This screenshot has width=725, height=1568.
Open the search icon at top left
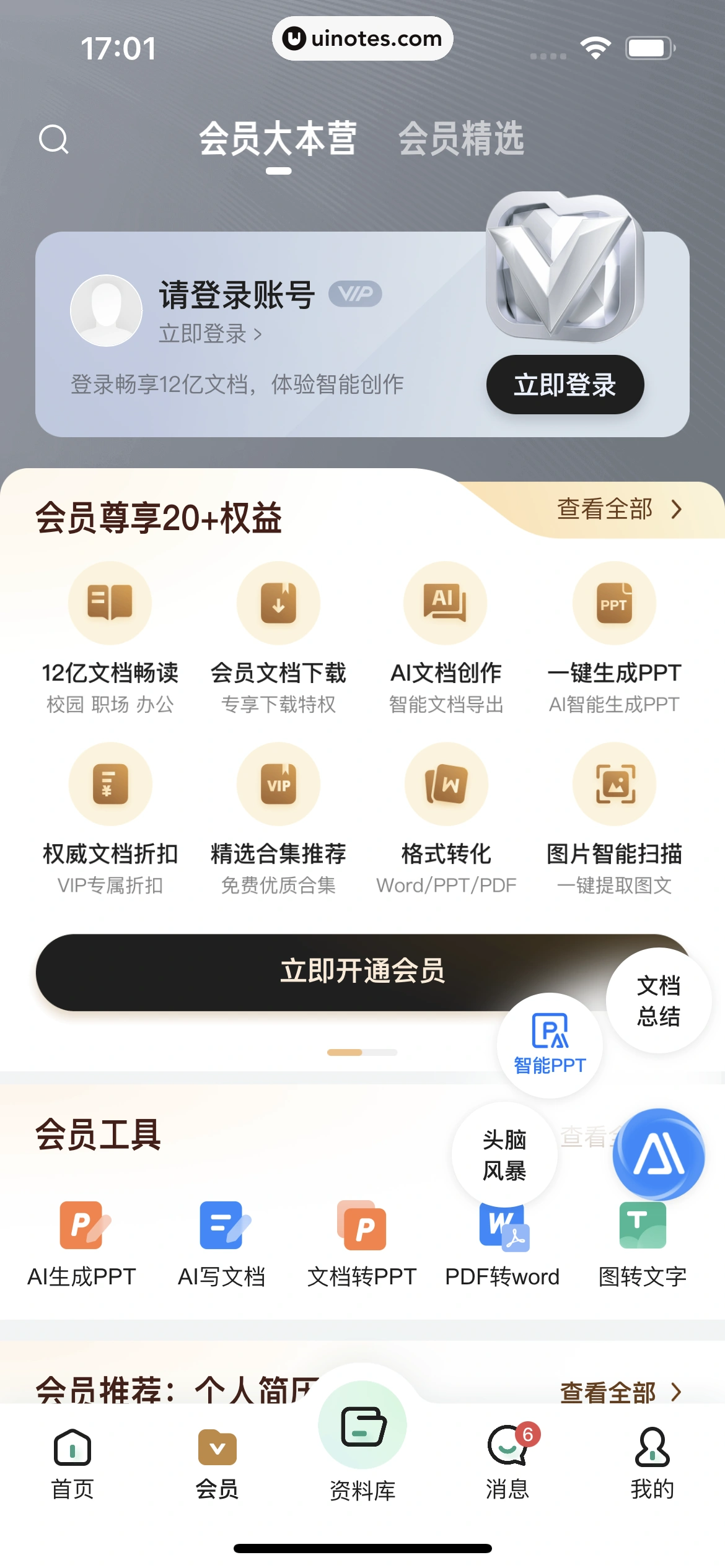(x=54, y=138)
